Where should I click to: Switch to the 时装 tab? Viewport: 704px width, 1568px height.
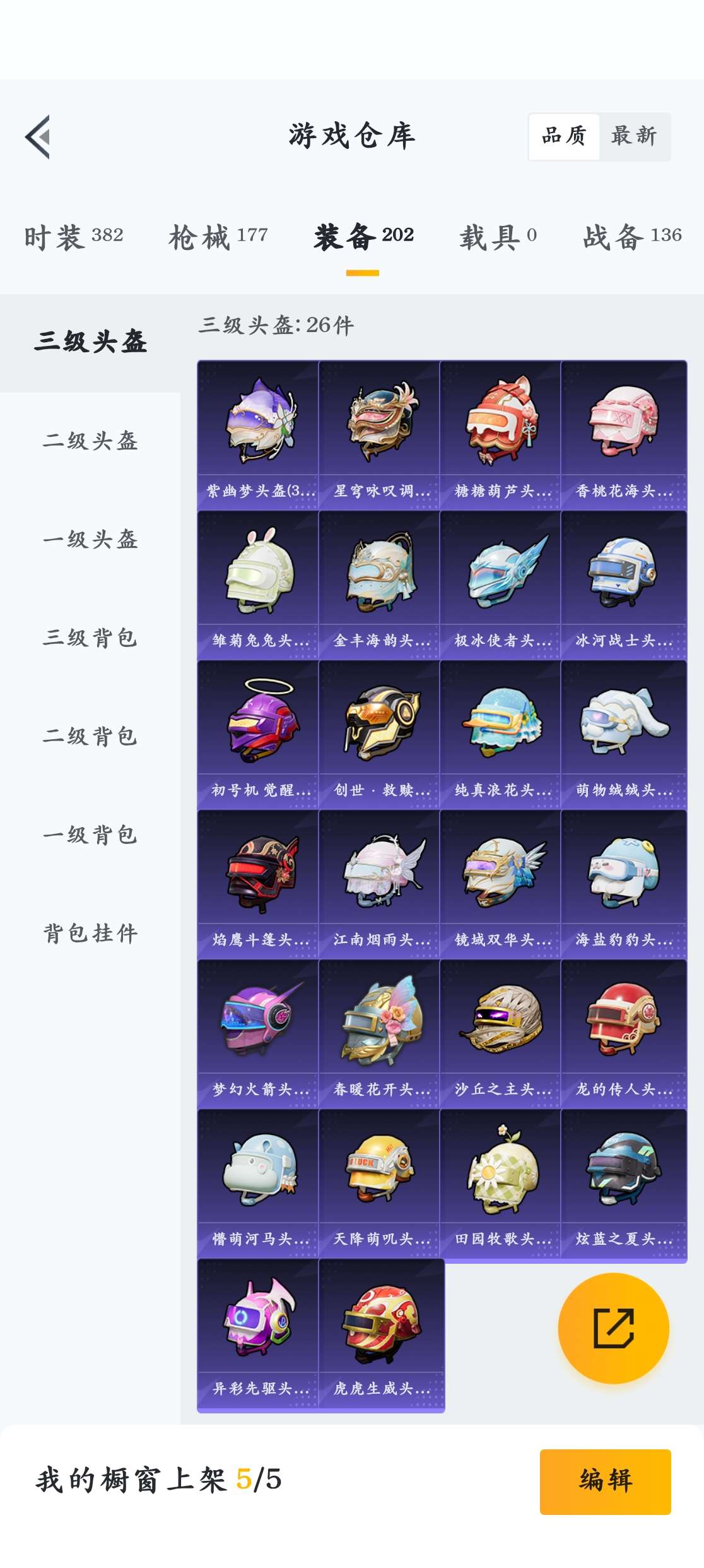(73, 237)
